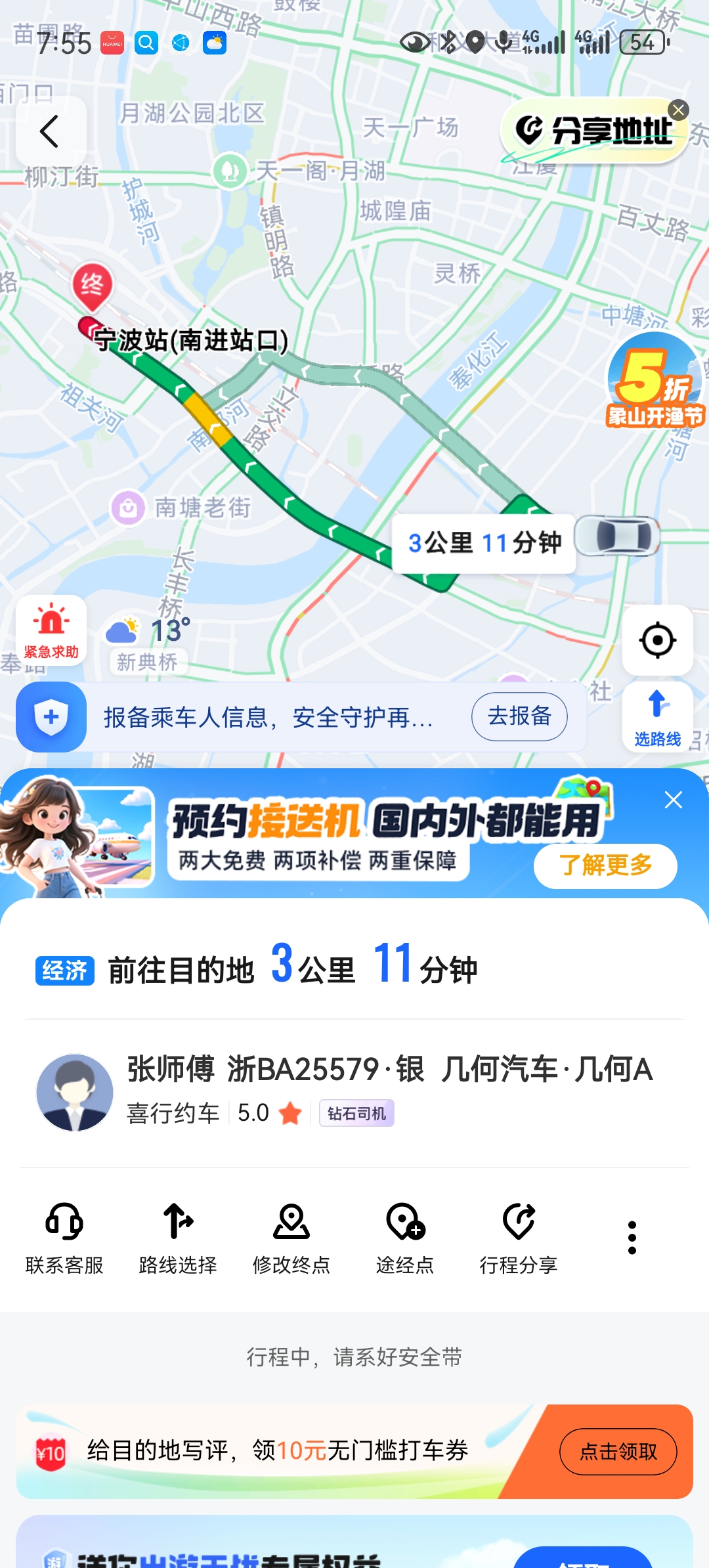Add a waypoint with 途经点
The height and width of the screenshot is (1568, 709).
click(405, 1238)
